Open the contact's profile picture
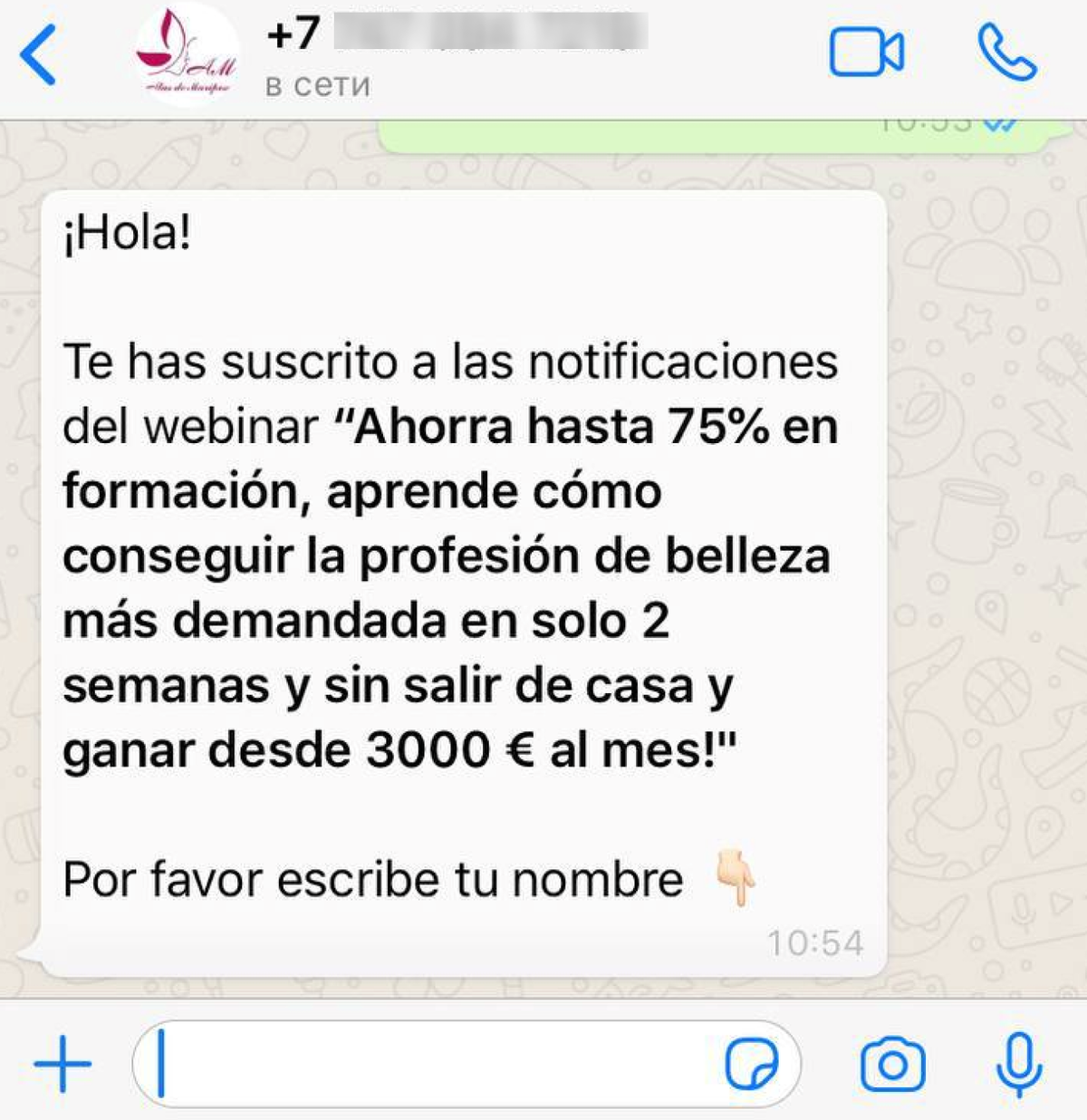The image size is (1087, 1120). pos(188,56)
